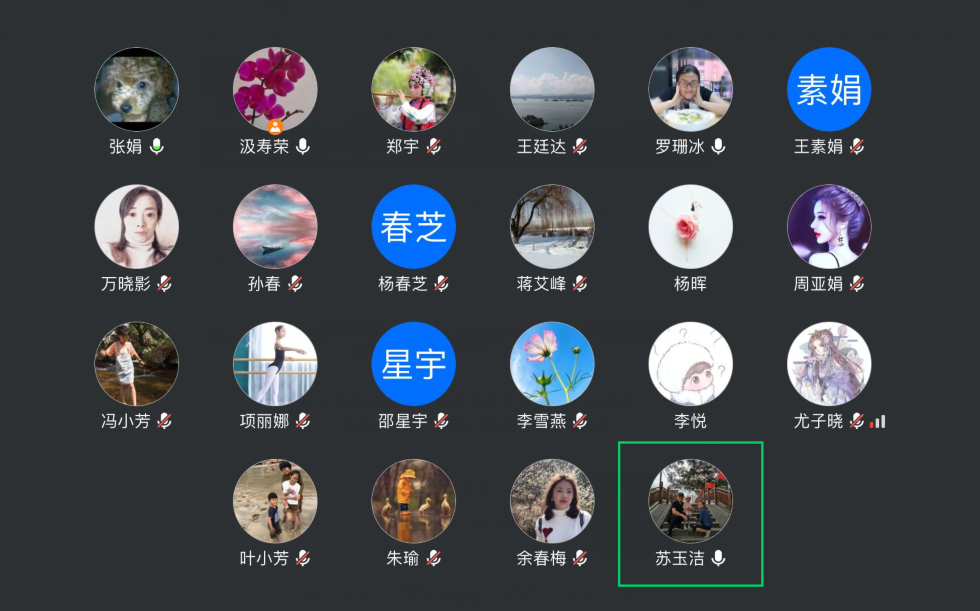Tap 邵星宇's blue avatar
The height and width of the screenshot is (611, 980).
point(413,363)
